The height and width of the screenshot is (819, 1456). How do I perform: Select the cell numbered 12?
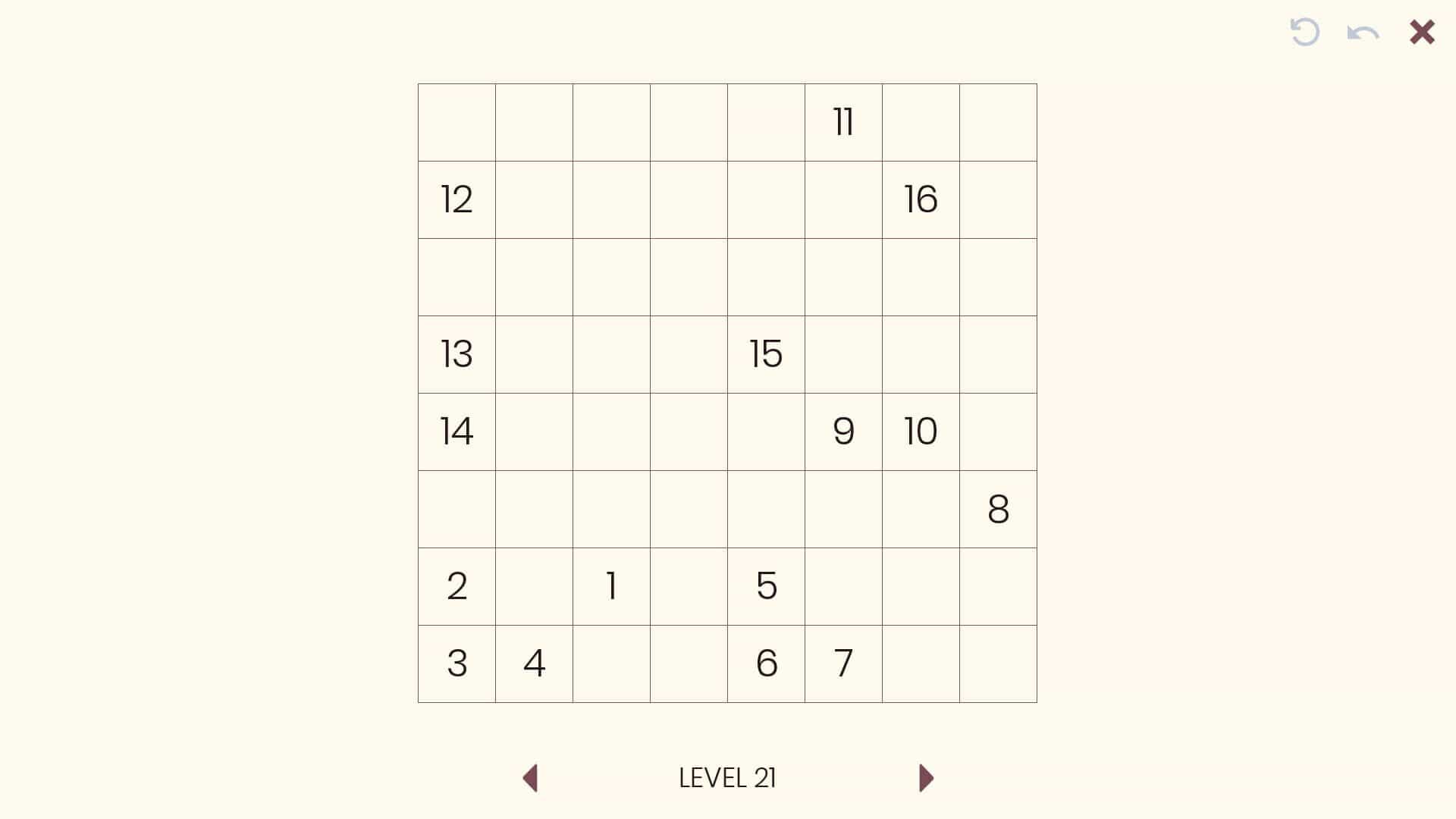click(x=457, y=199)
